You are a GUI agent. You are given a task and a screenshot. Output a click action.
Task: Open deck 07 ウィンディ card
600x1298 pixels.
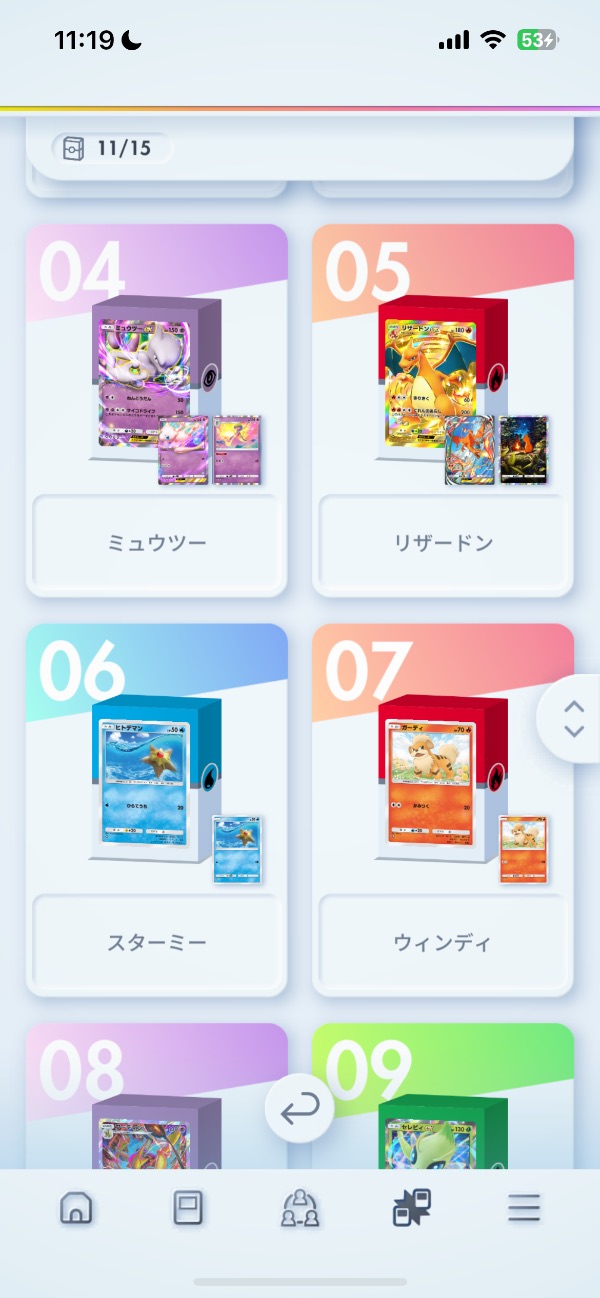[442, 810]
